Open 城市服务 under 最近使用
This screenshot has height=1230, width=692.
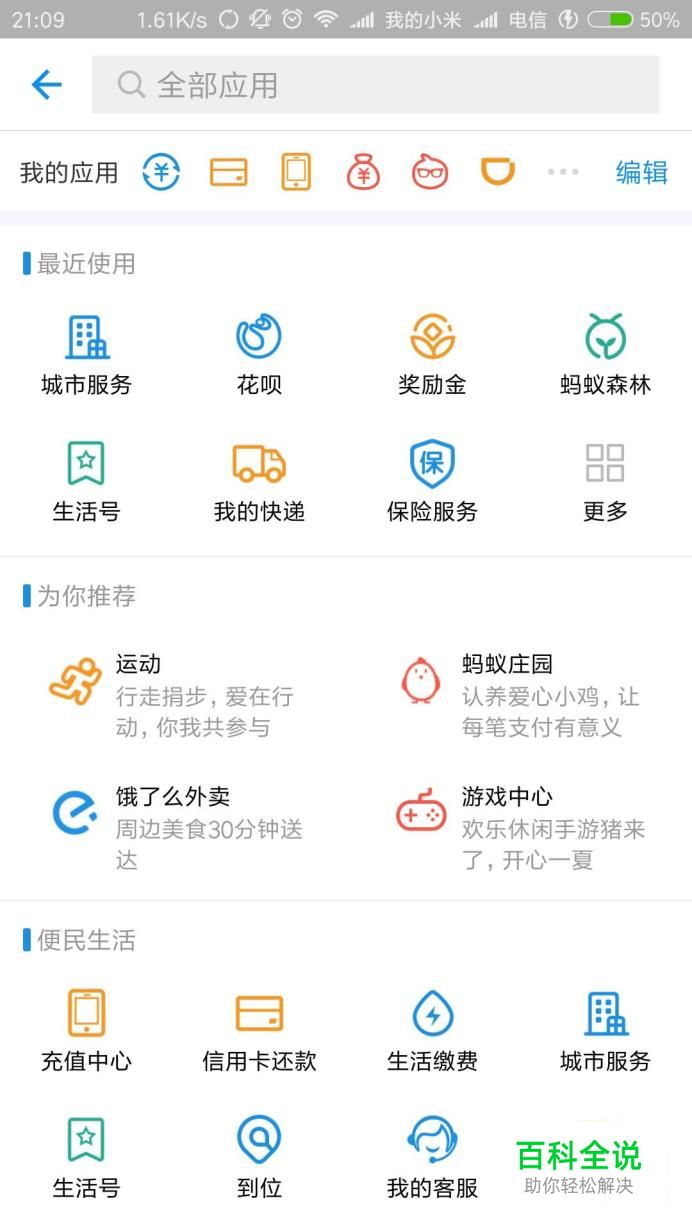(x=86, y=353)
